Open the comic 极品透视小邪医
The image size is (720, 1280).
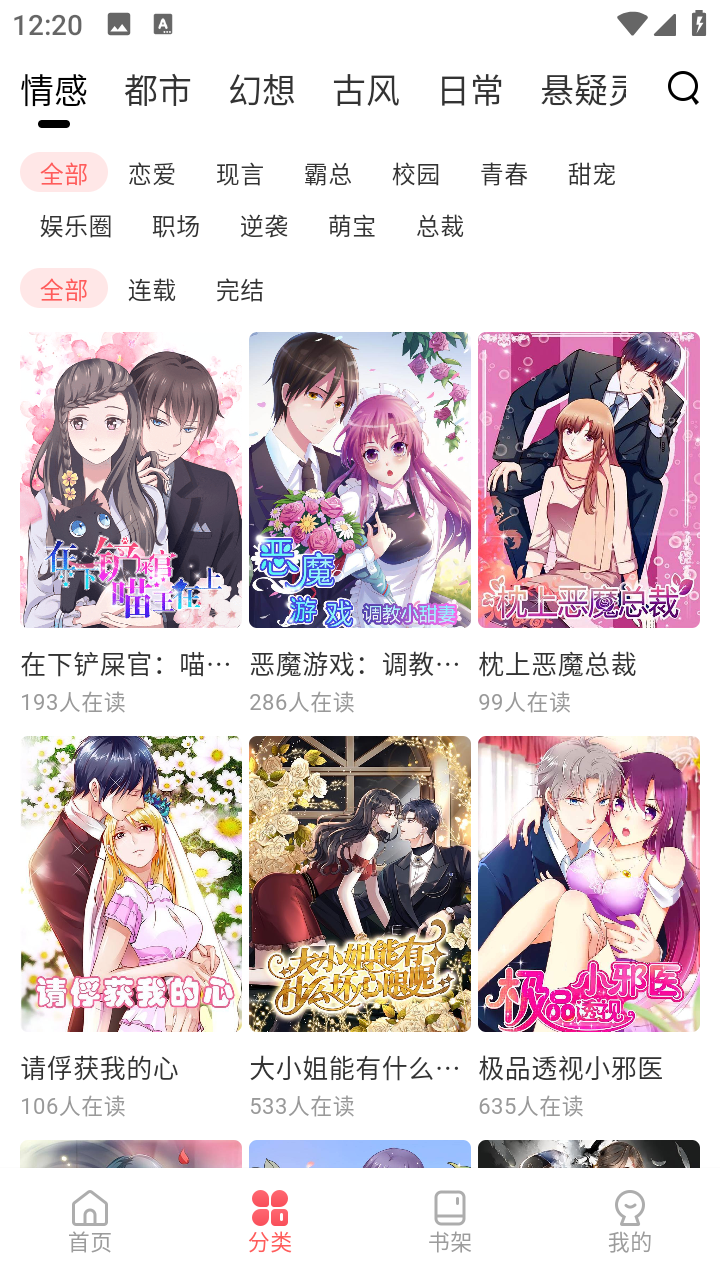(x=588, y=884)
